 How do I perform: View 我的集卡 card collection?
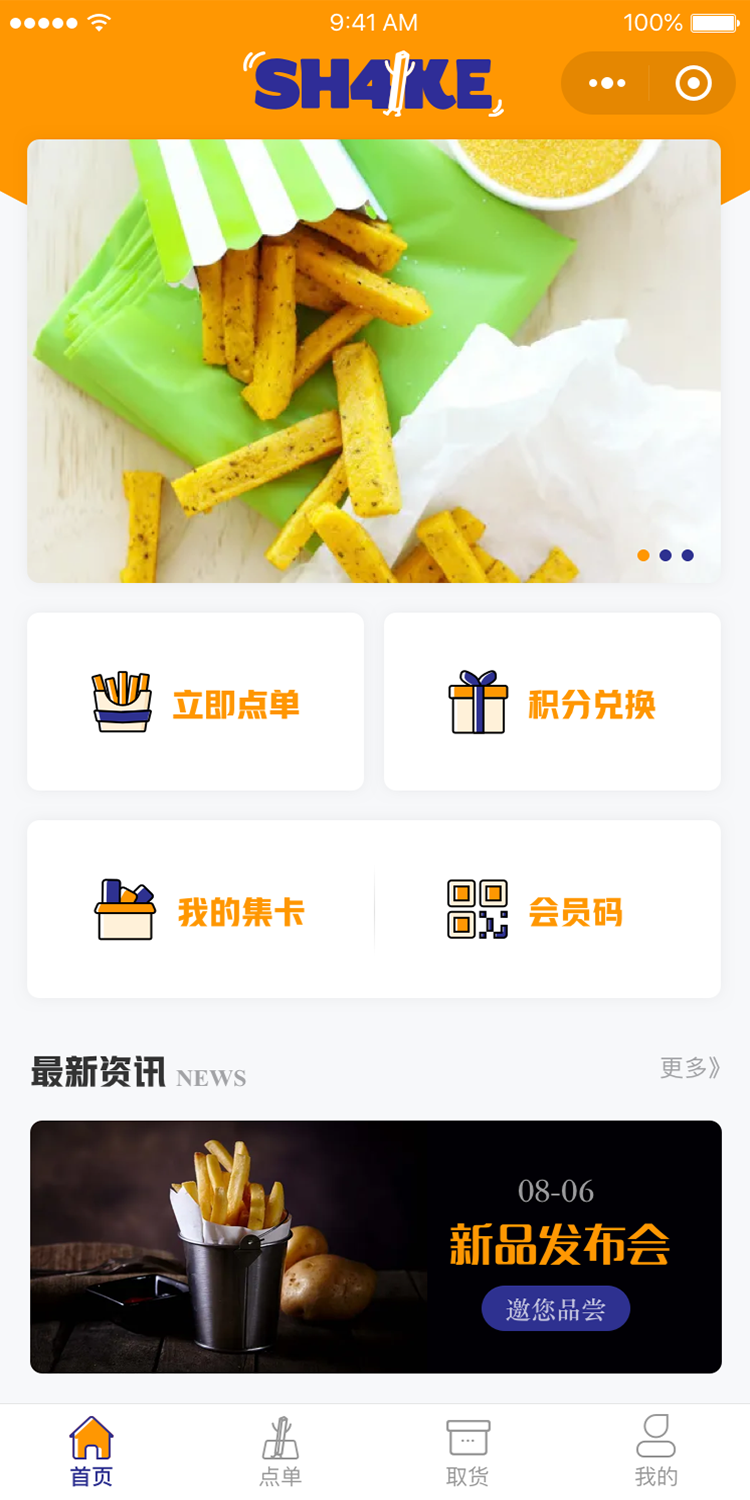[x=200, y=910]
